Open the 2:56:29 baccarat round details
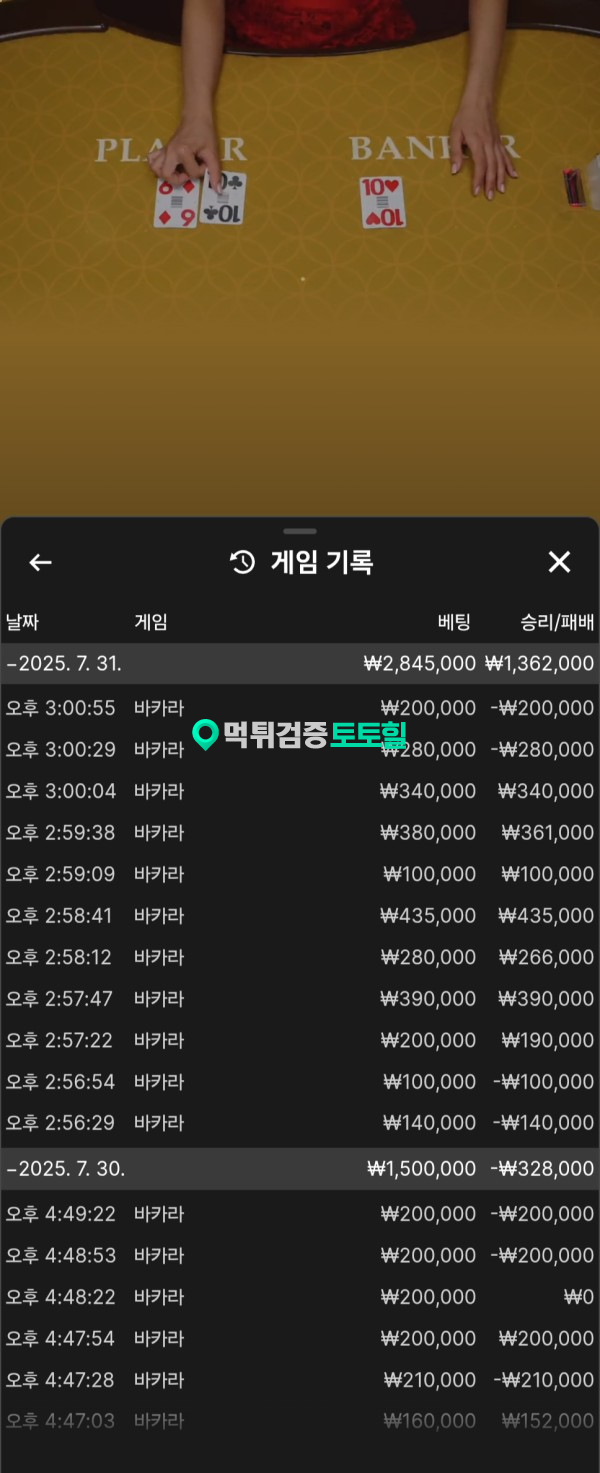The width and height of the screenshot is (600, 1473). click(300, 1123)
